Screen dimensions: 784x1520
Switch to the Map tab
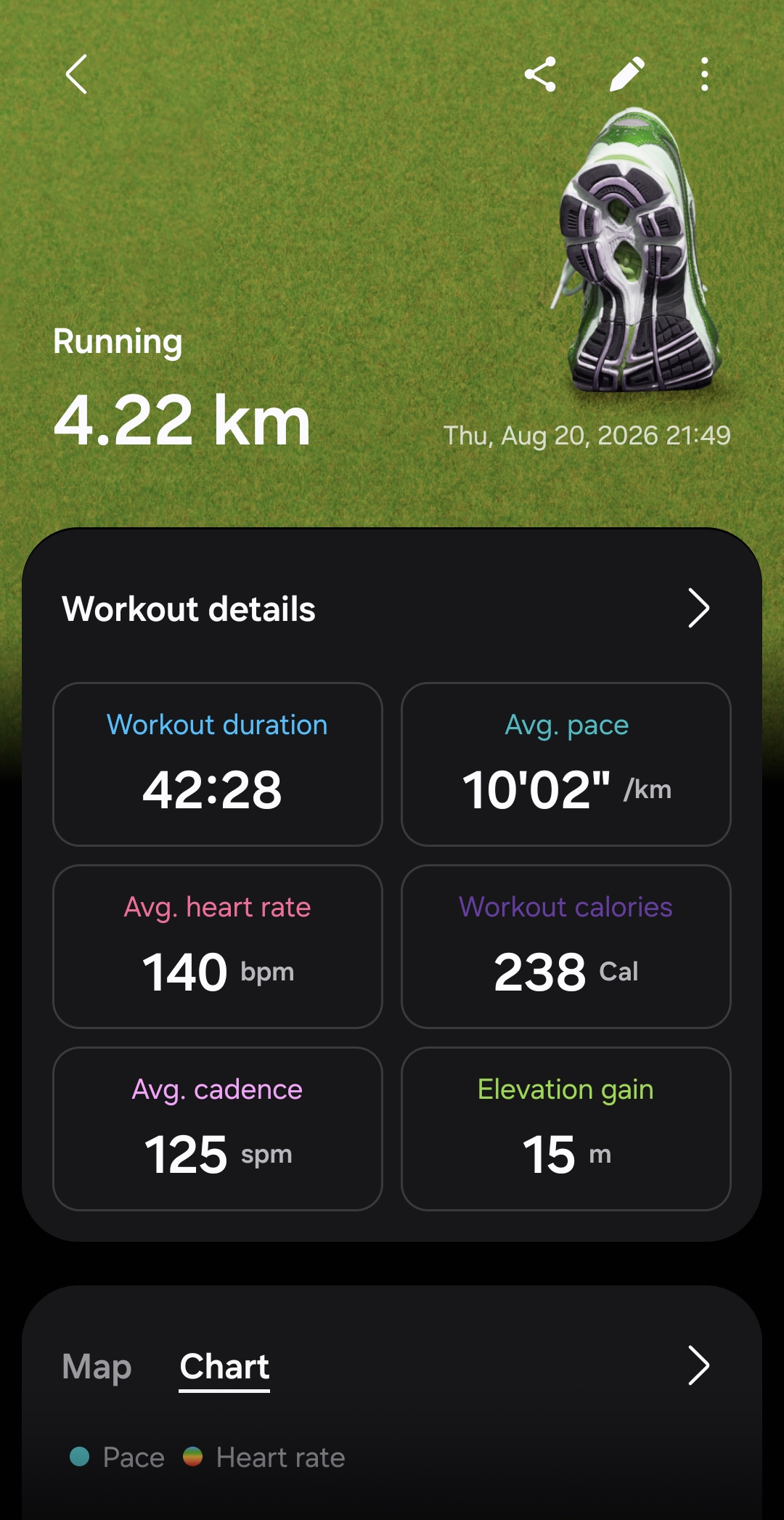[97, 1367]
